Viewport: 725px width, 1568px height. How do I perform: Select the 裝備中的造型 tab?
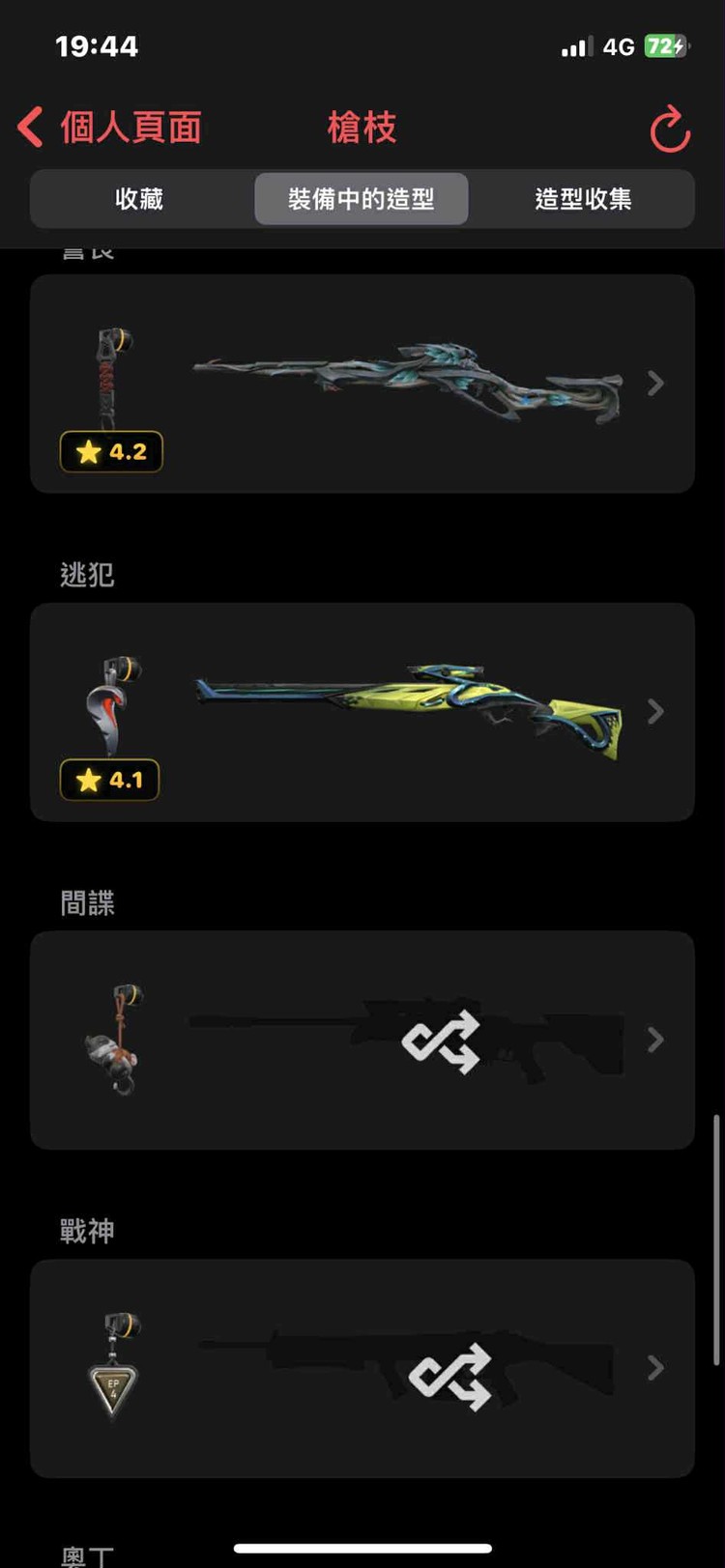(x=362, y=199)
